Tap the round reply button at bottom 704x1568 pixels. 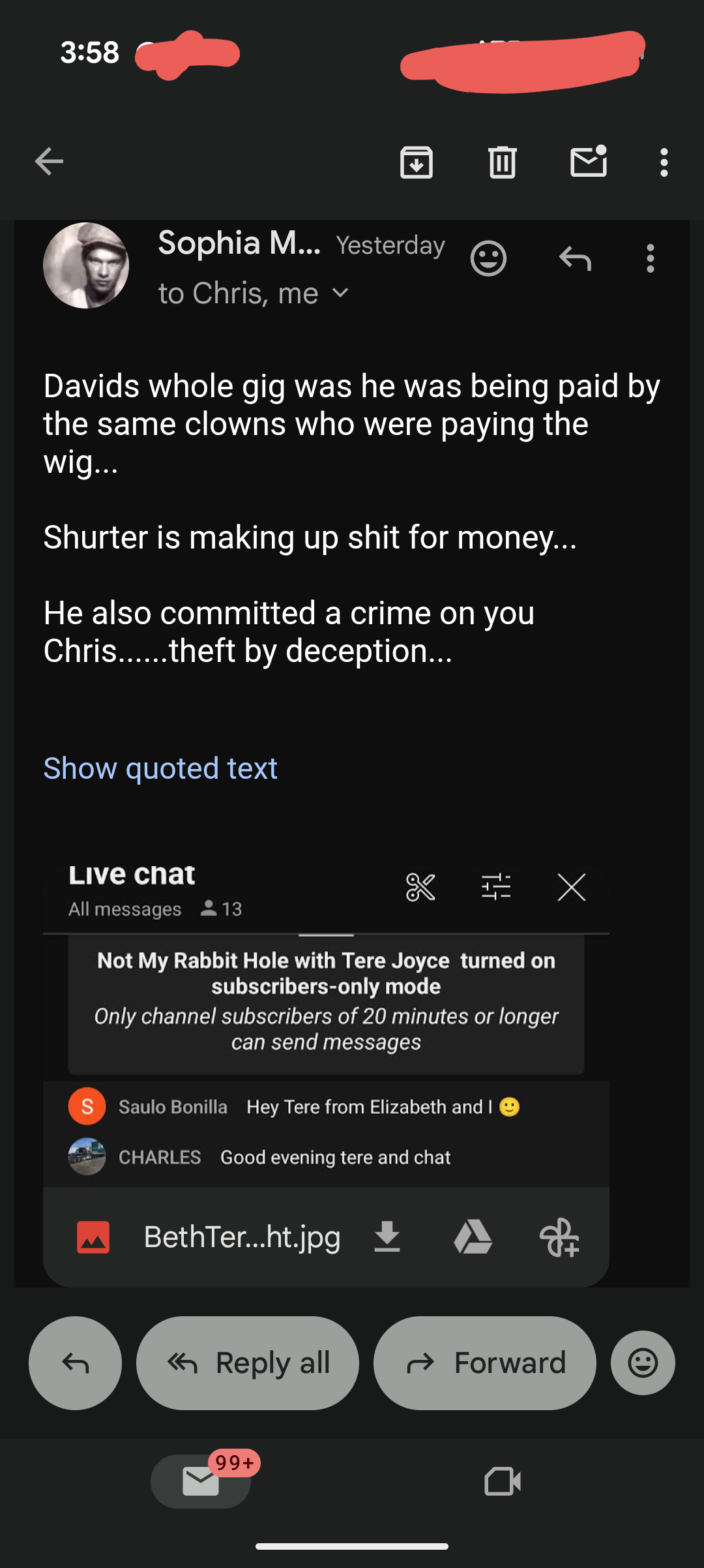point(75,1363)
